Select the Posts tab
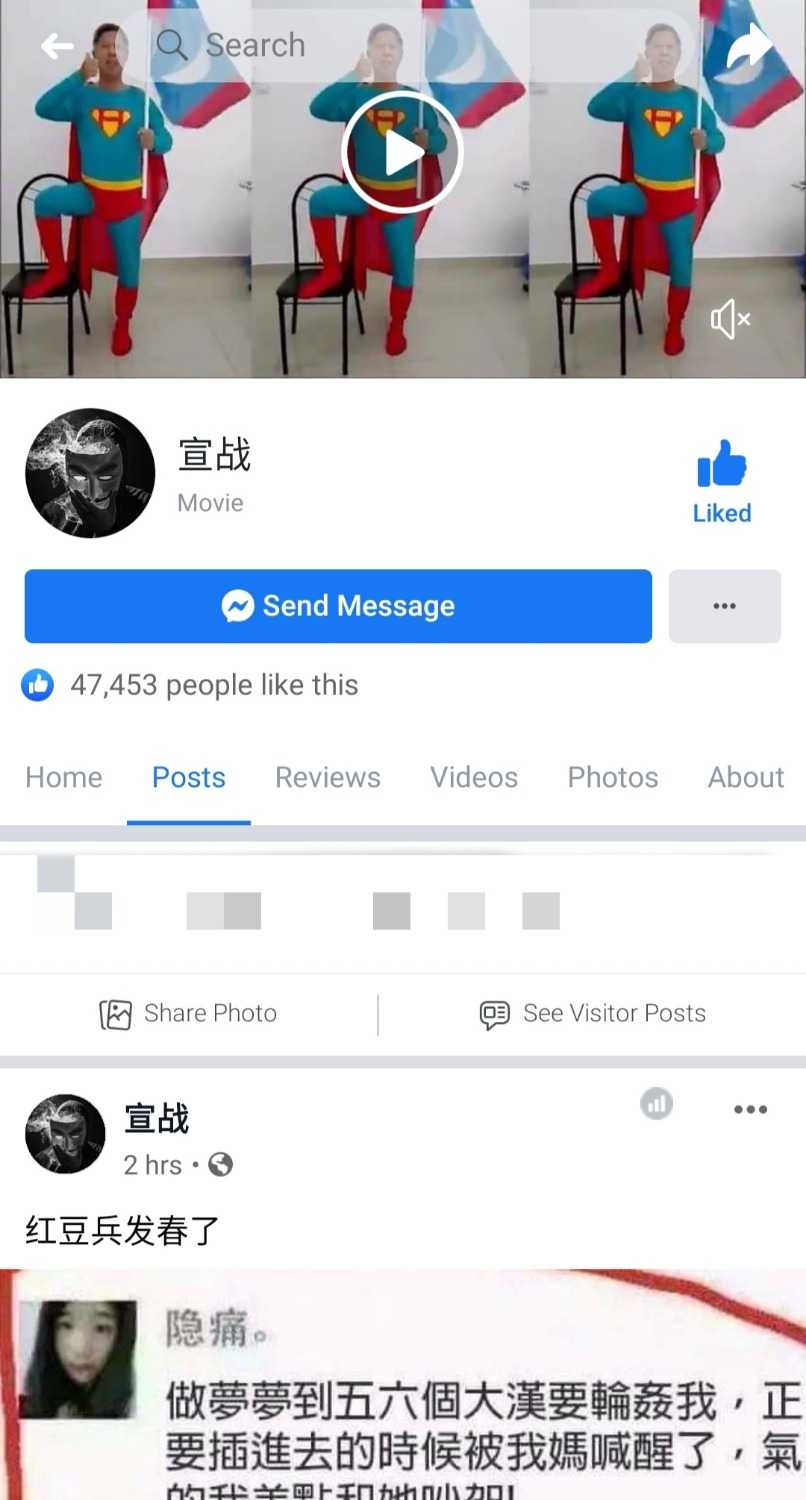The image size is (806, 1500). [188, 778]
